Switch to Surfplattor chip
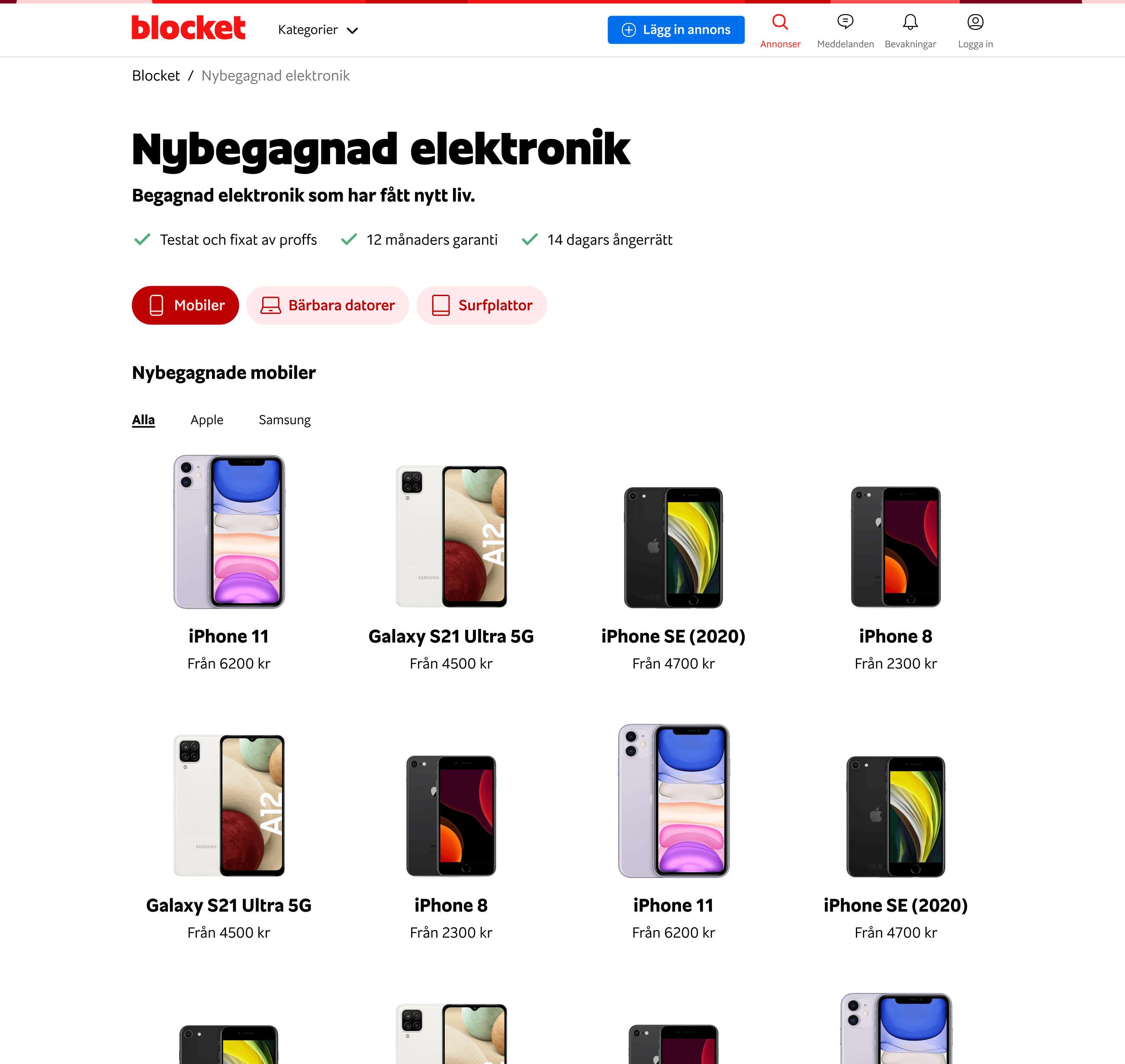Screen dimensions: 1125x1064 tap(481, 305)
